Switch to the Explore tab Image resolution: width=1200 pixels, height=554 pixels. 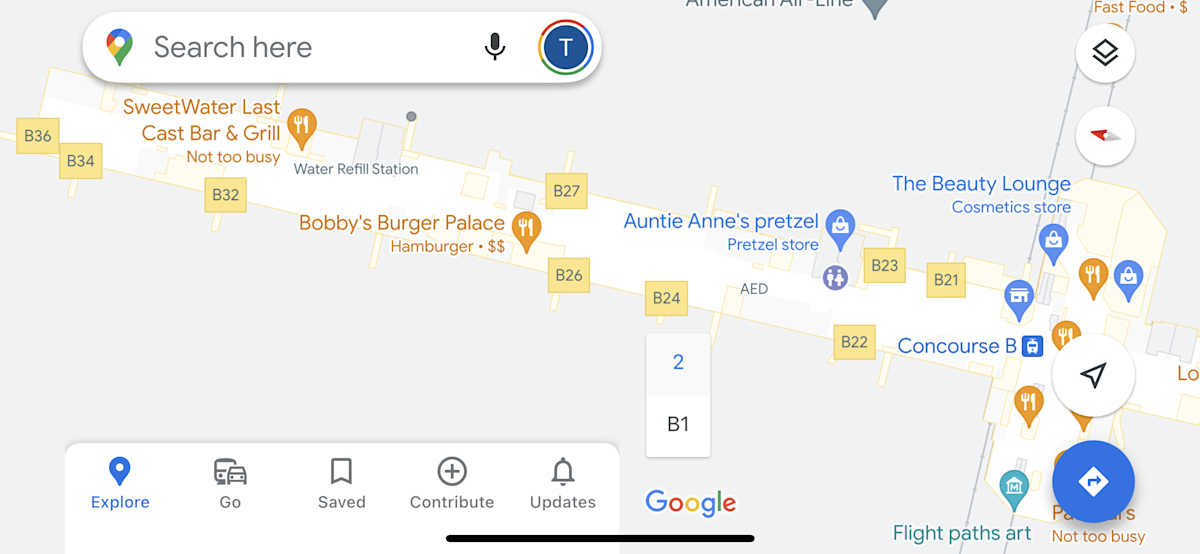120,483
